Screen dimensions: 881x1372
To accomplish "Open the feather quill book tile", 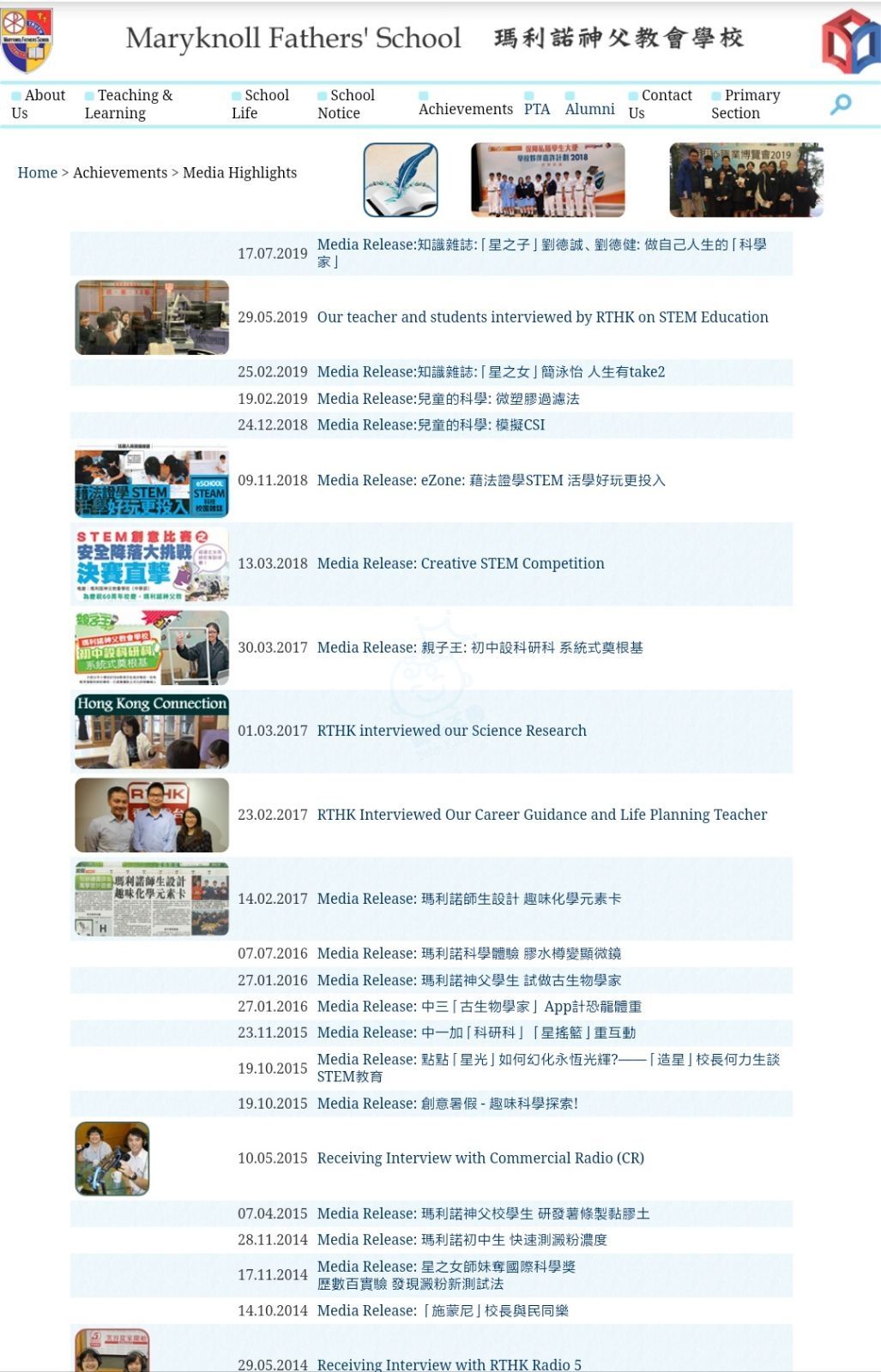I will [x=401, y=180].
